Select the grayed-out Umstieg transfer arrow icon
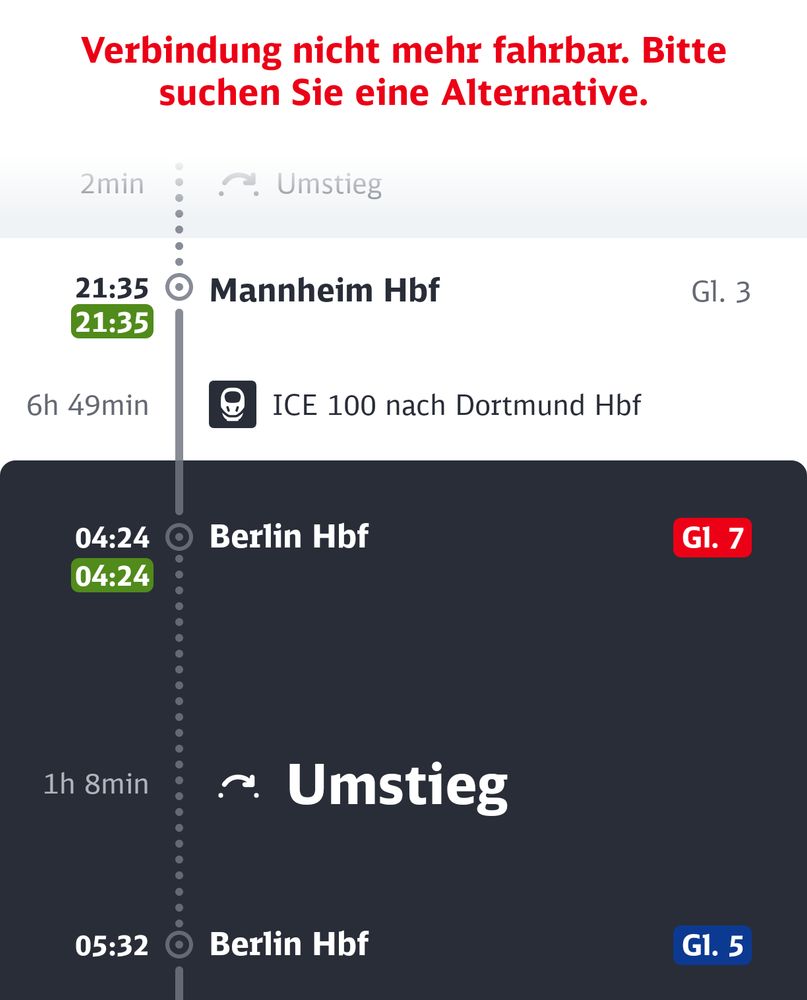Image resolution: width=807 pixels, height=1000 pixels. (238, 183)
